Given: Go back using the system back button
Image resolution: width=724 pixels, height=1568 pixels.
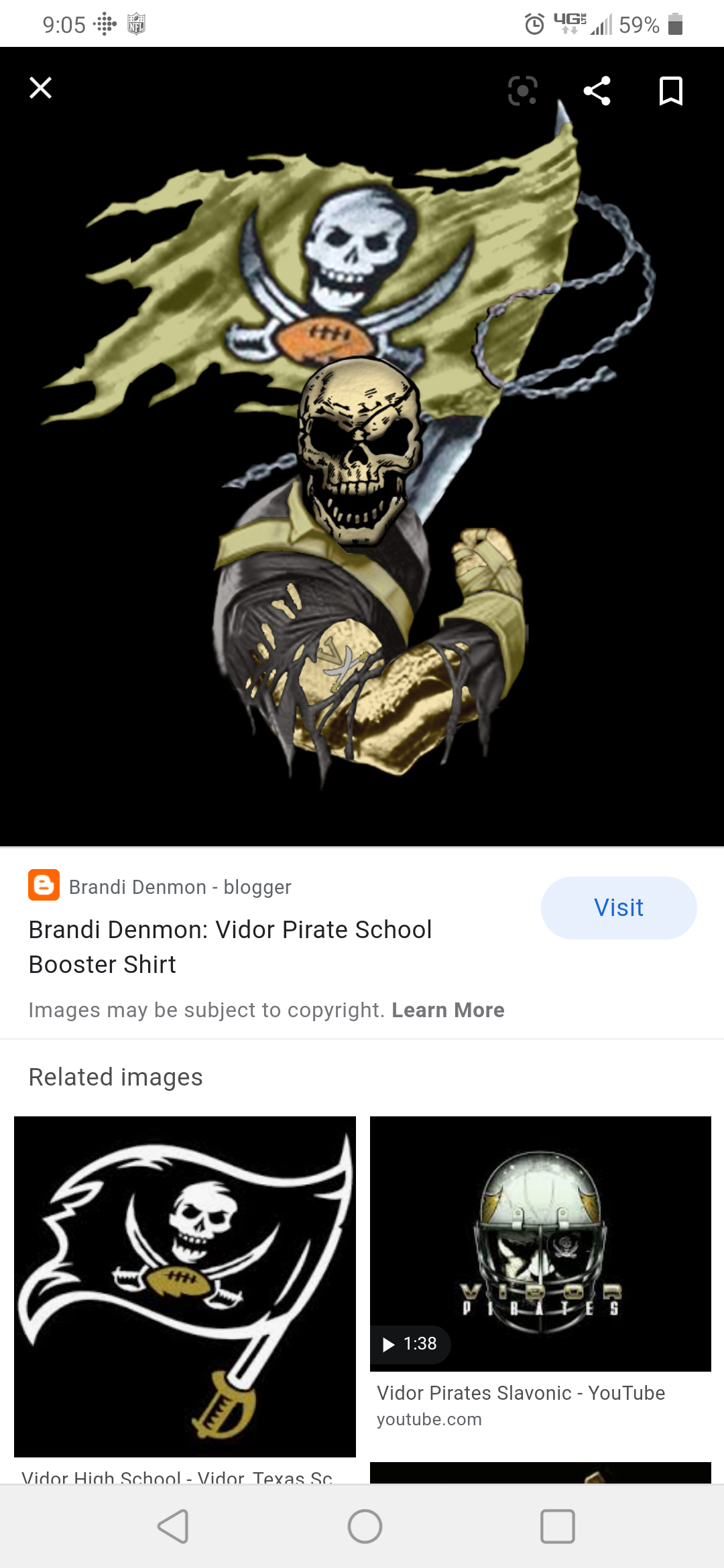Looking at the screenshot, I should (x=173, y=1526).
